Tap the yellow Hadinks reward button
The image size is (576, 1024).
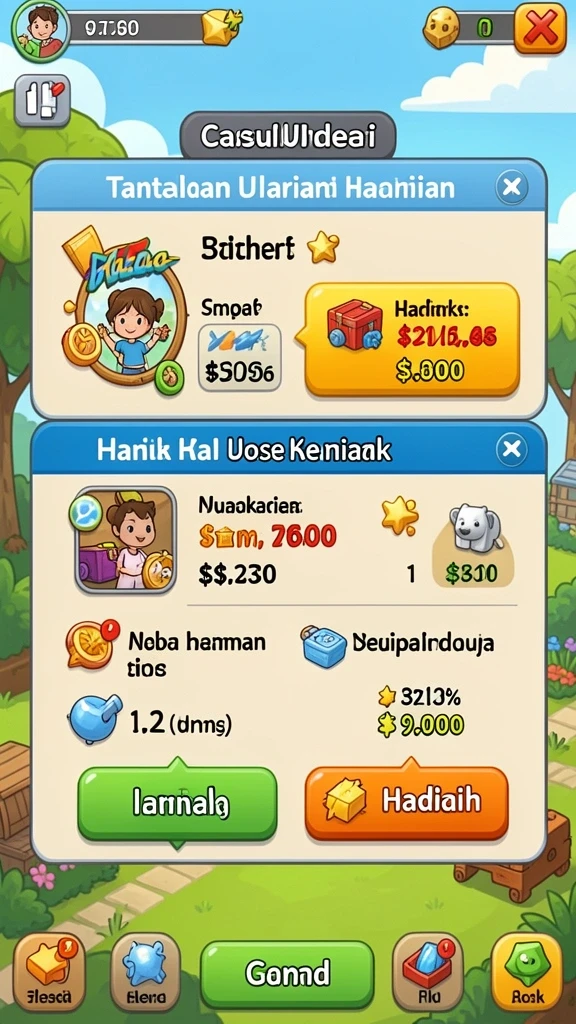(x=411, y=340)
